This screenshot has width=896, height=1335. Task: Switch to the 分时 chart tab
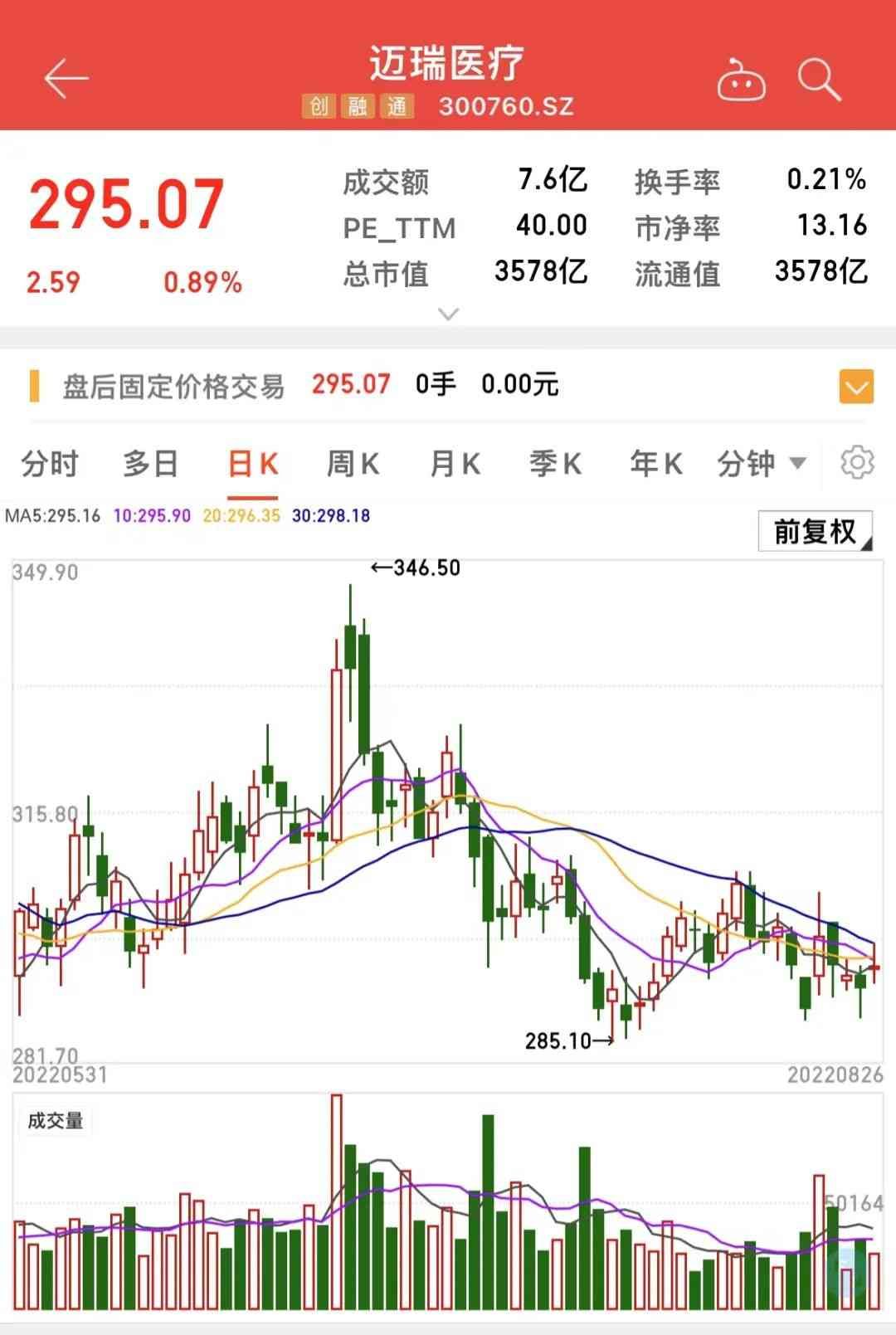click(x=50, y=464)
